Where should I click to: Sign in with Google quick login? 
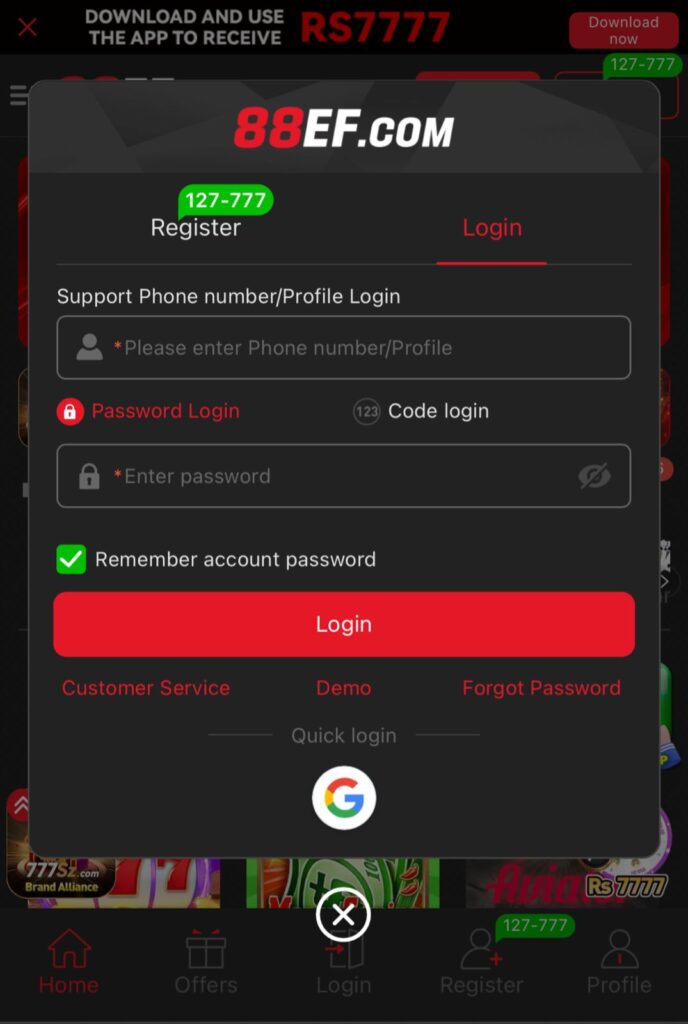pyautogui.click(x=344, y=799)
